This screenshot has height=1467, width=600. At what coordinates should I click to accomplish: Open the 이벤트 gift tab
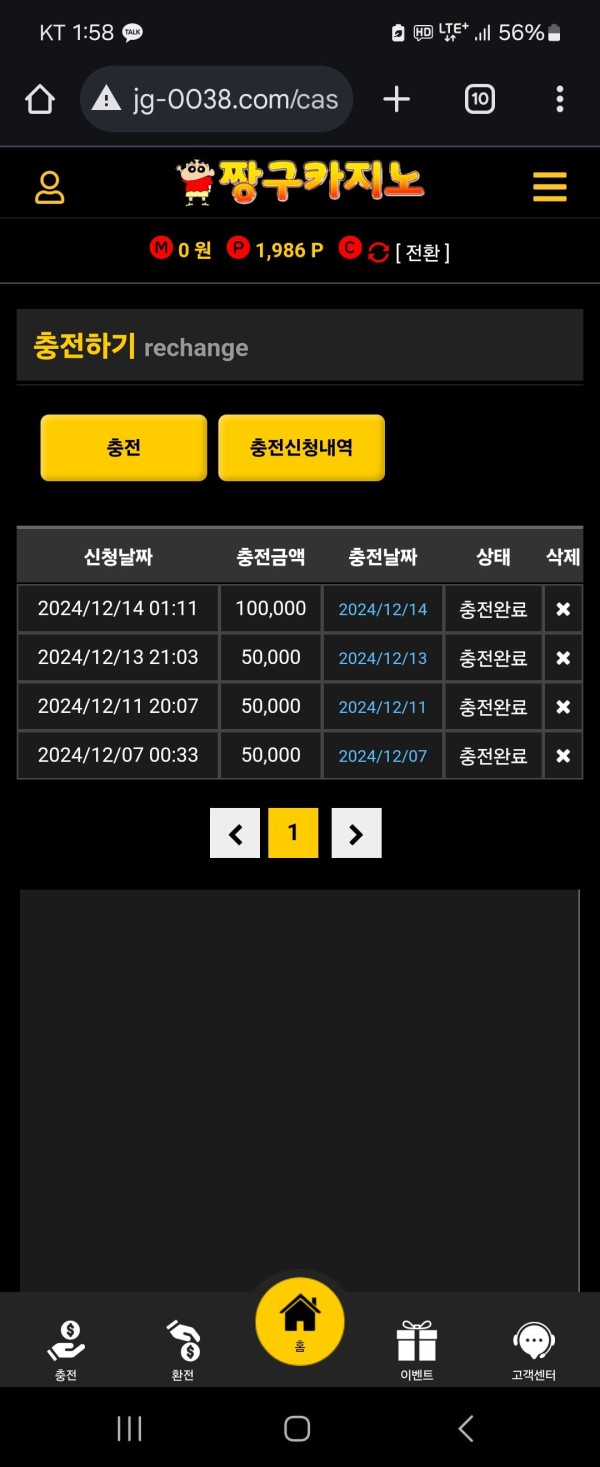416,1349
